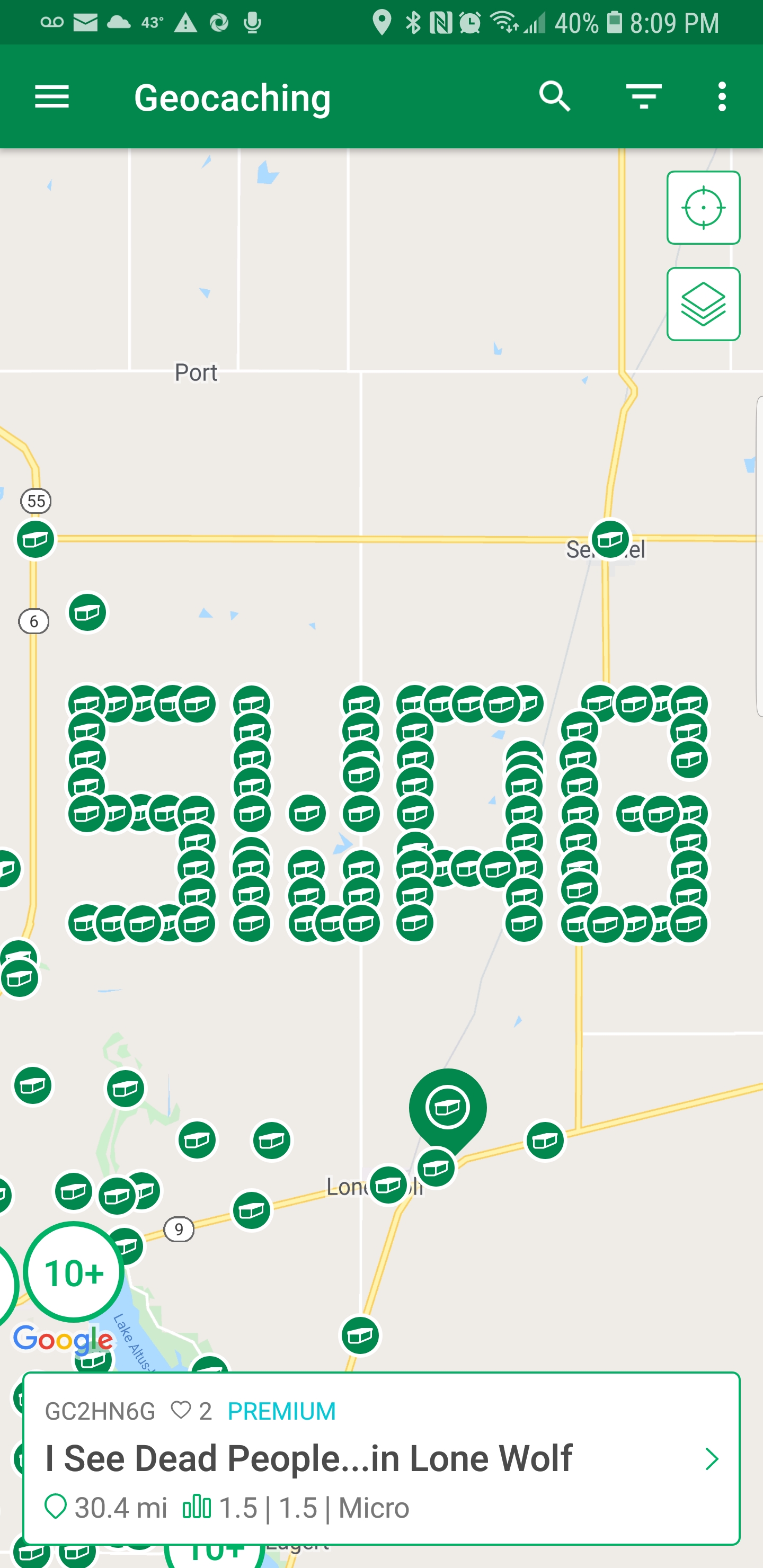This screenshot has height=1568, width=763.
Task: Search for geocaches
Action: [554, 97]
